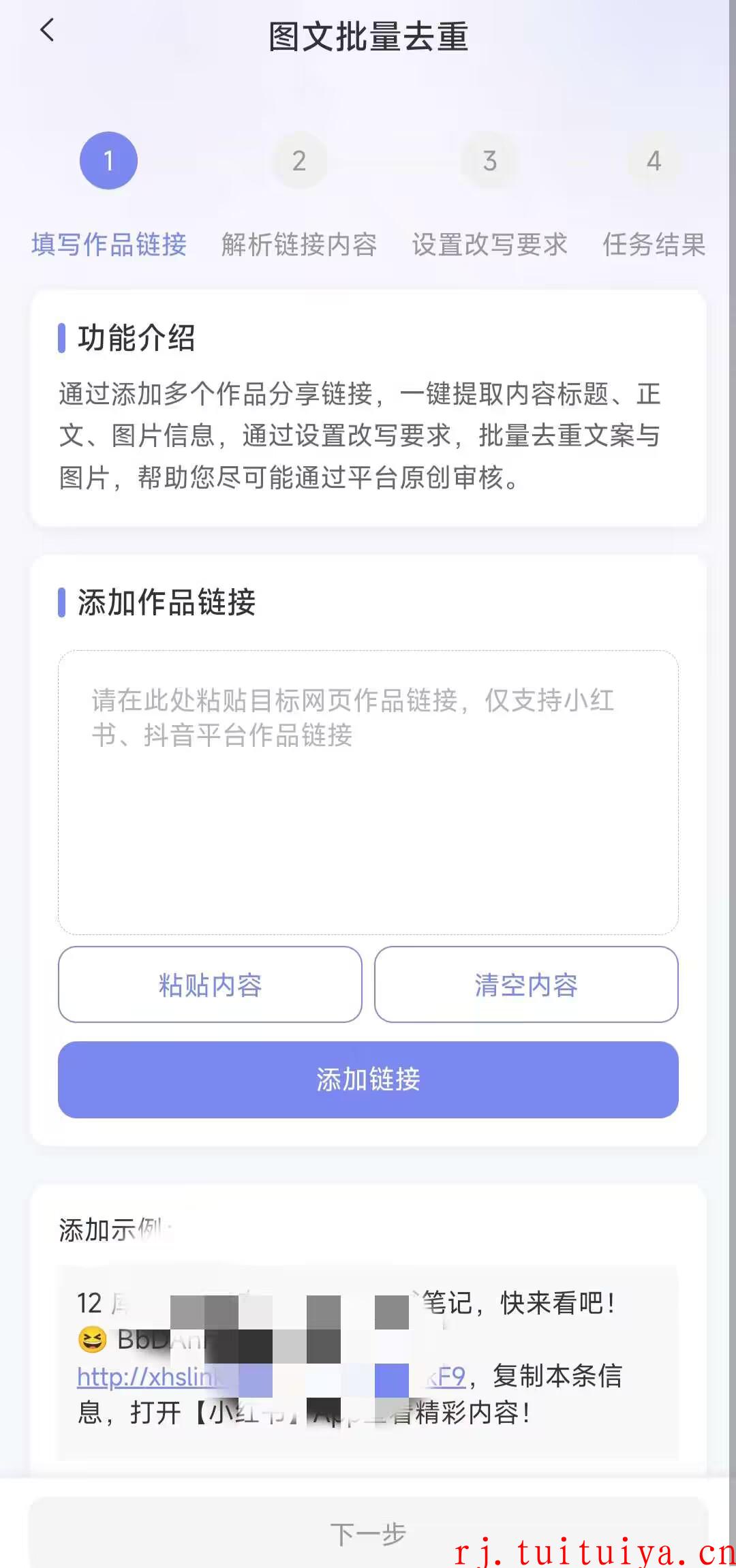Clear the input with 清空内容
736x1568 pixels.
526,985
